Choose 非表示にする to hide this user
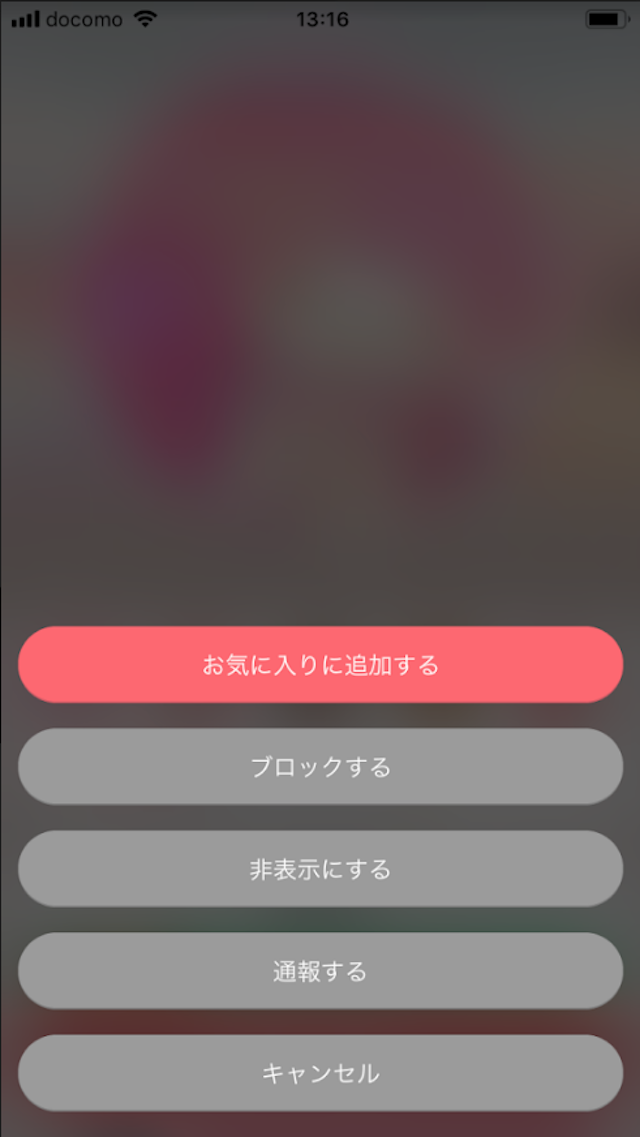 320,869
